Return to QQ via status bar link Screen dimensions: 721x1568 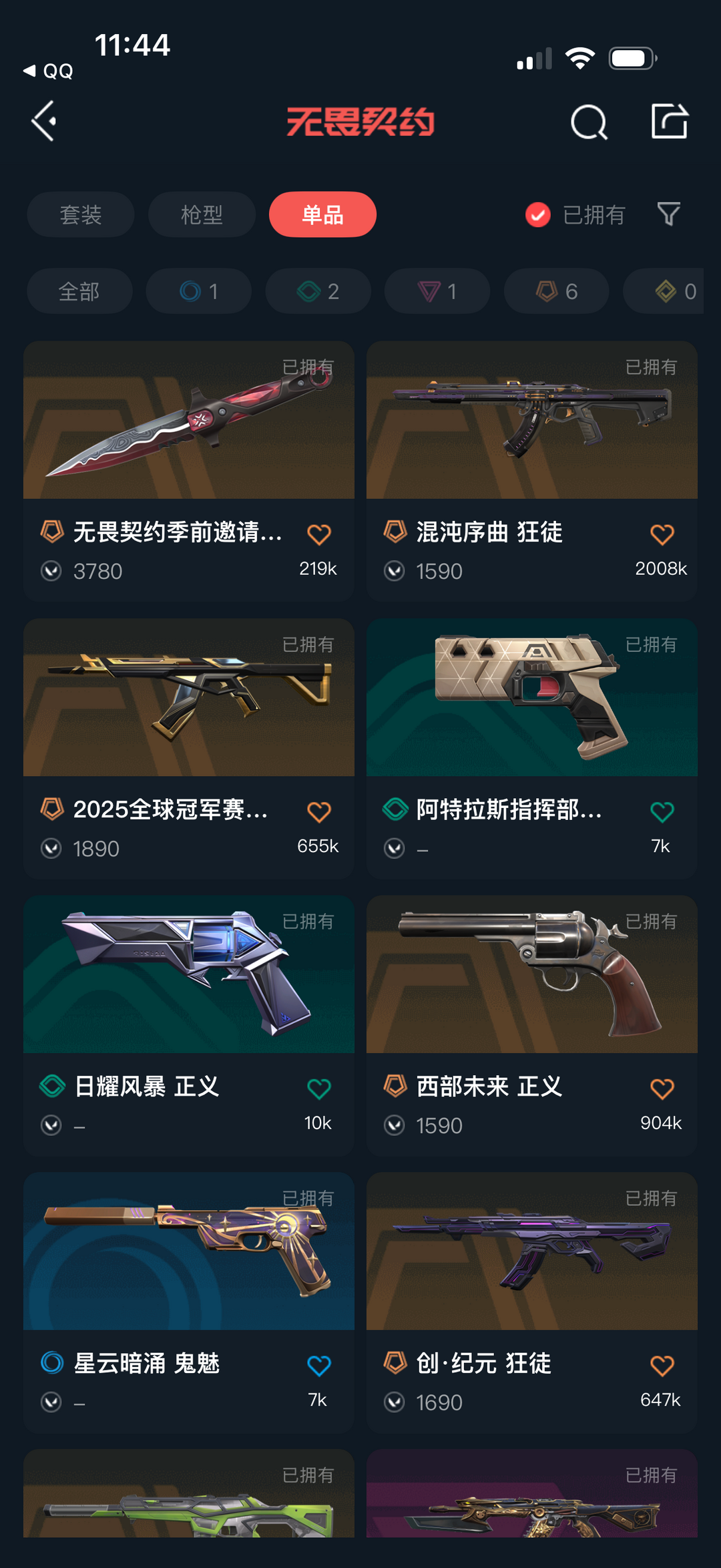click(48, 71)
